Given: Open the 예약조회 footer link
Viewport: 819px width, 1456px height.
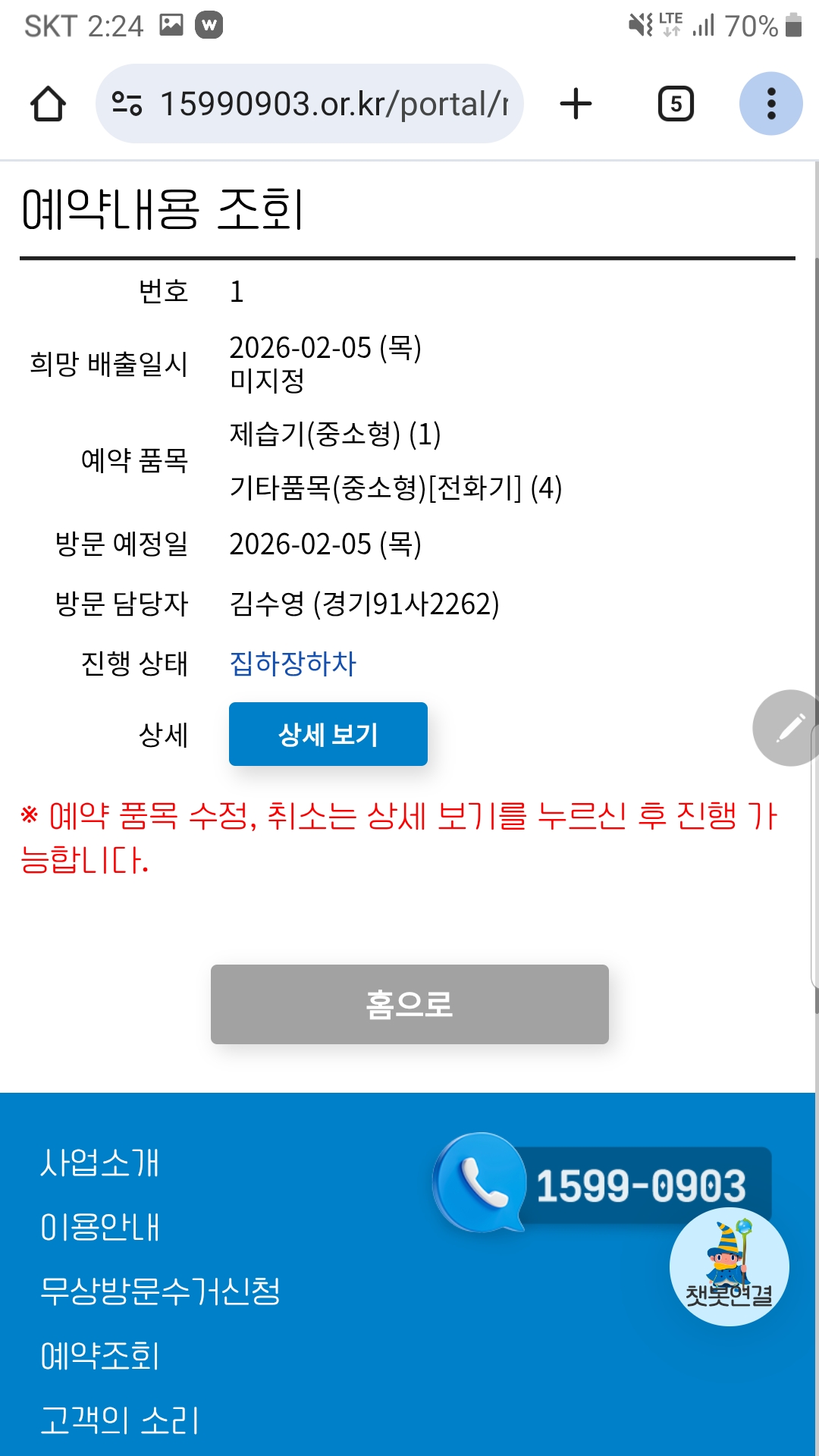Looking at the screenshot, I should coord(99,1356).
